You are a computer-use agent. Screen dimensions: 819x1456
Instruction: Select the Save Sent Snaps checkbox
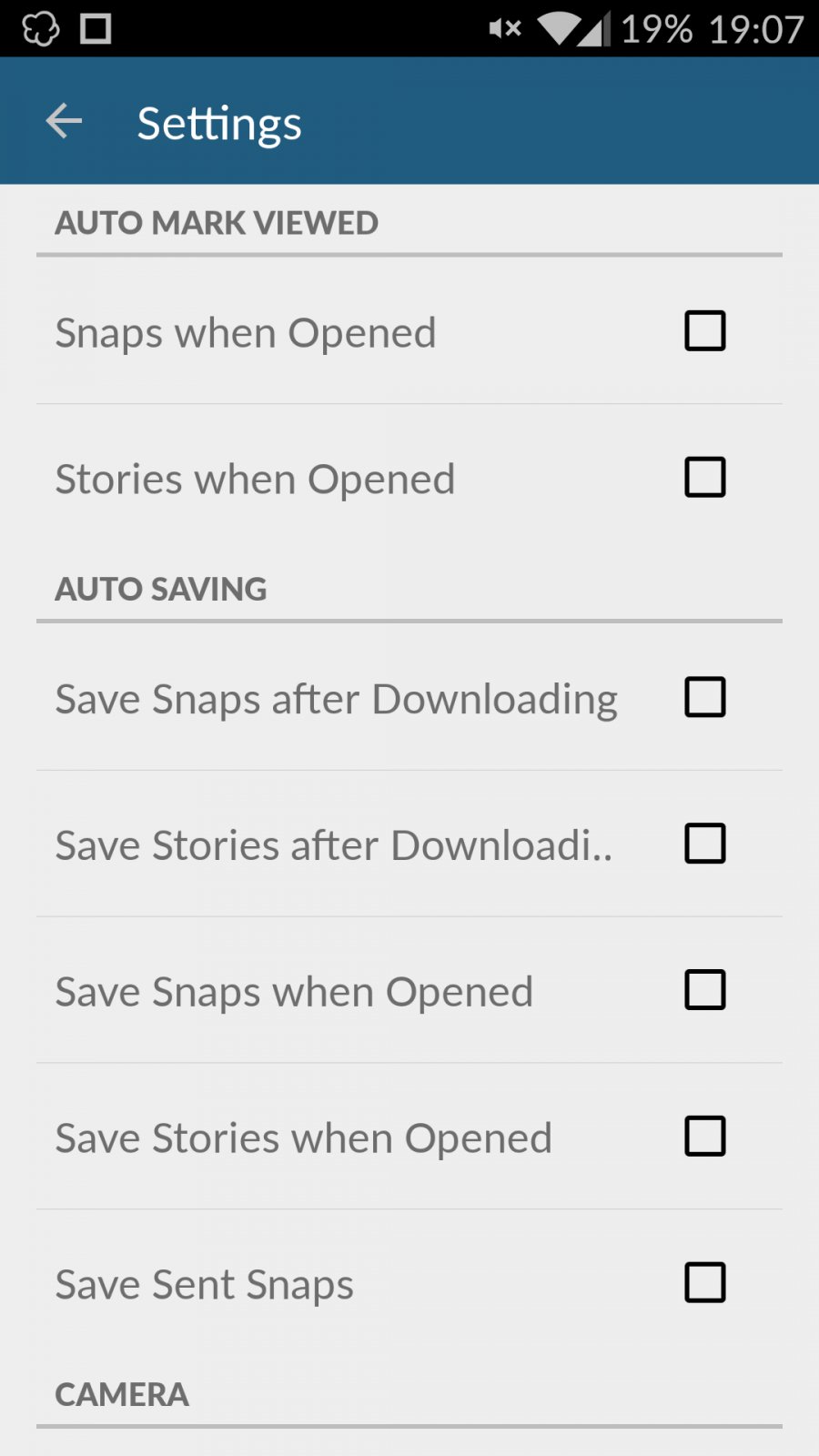point(705,1284)
